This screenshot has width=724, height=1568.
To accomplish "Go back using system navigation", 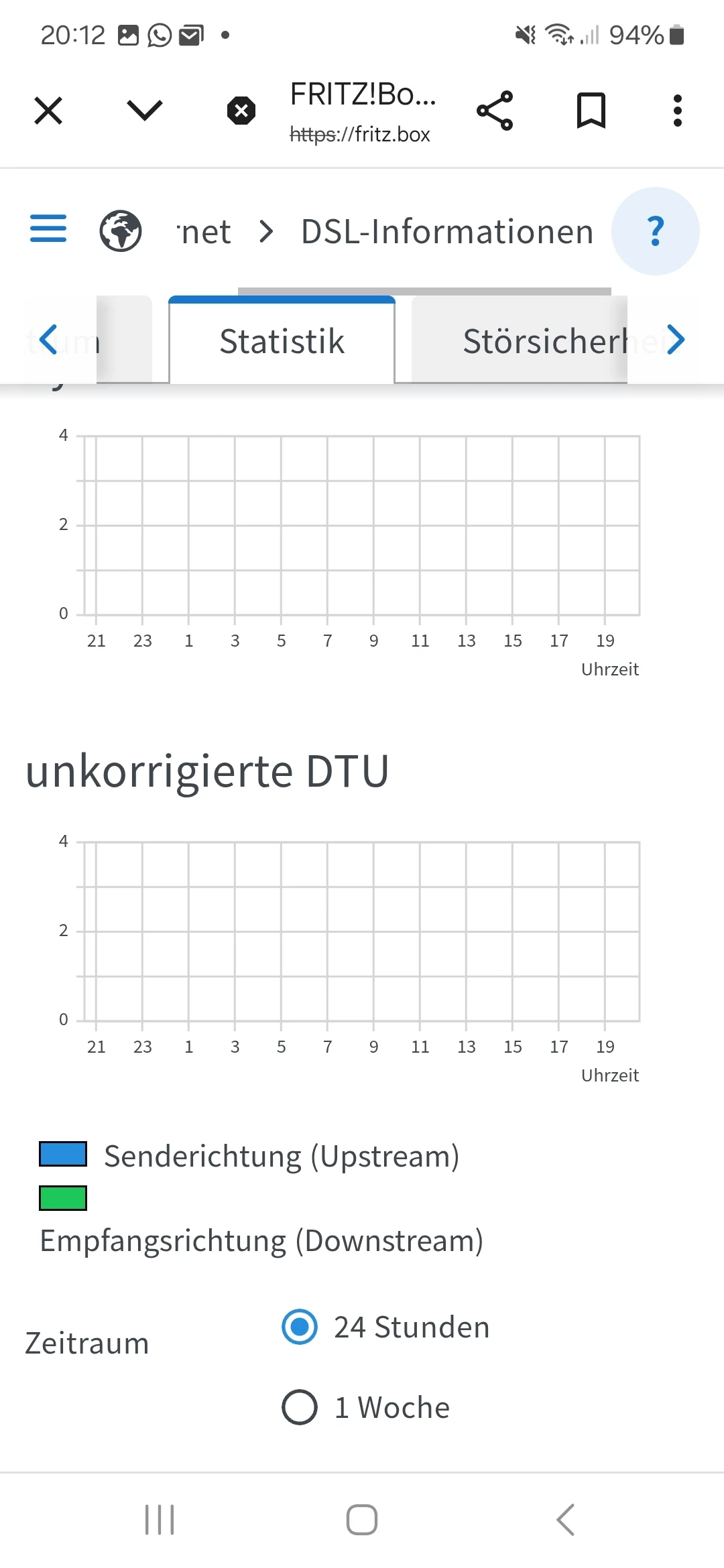I will (x=565, y=1519).
